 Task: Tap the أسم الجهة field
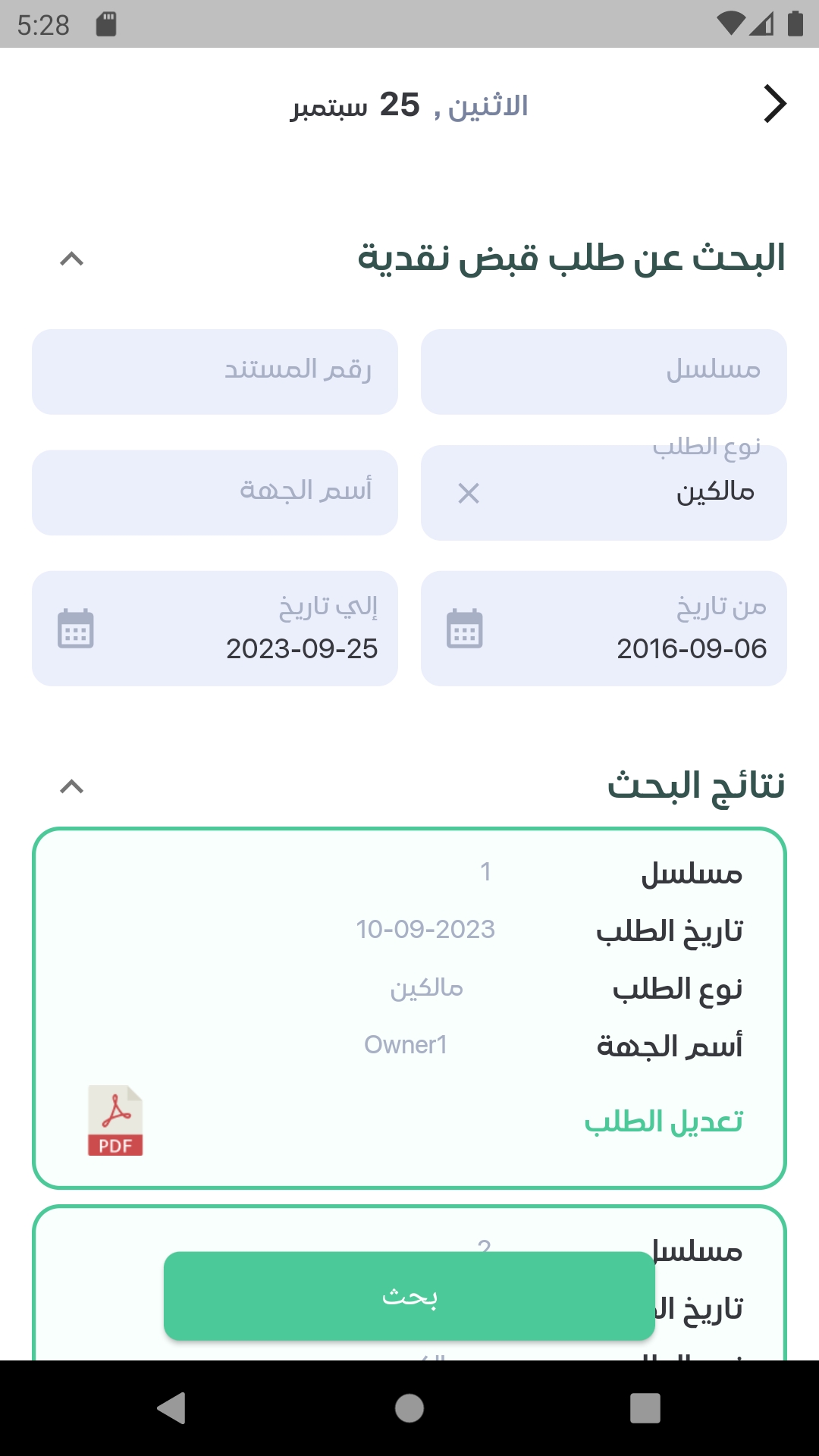[215, 493]
